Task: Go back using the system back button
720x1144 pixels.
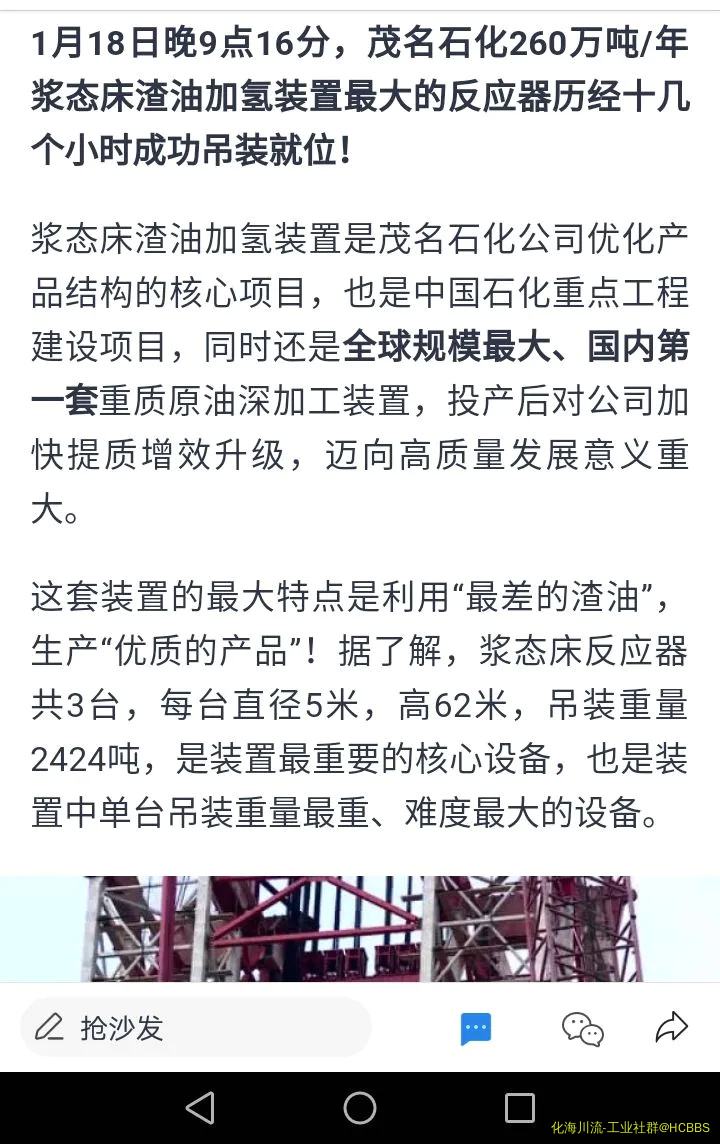Action: (200, 1108)
